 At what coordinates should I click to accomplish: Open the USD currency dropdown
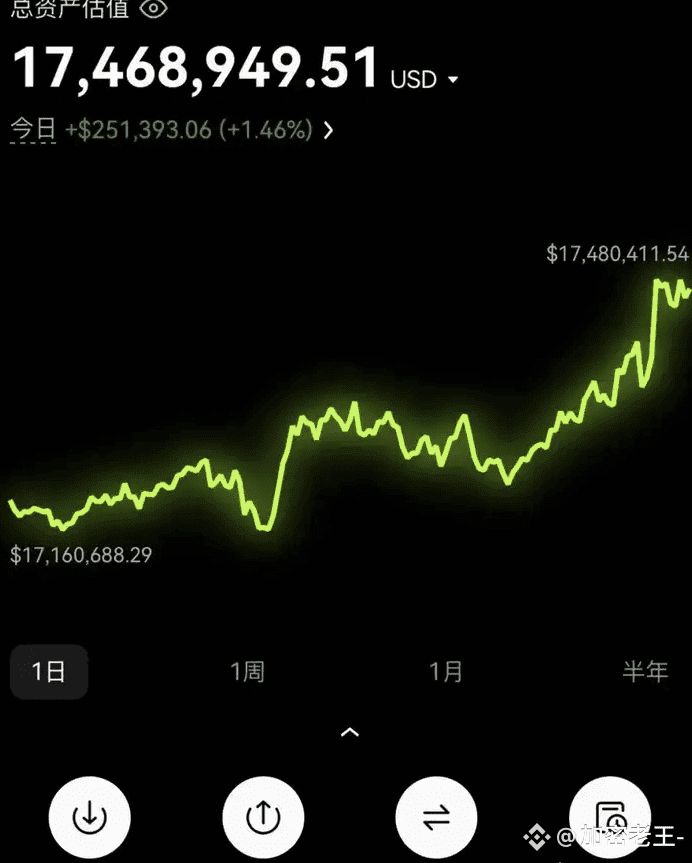[x=425, y=79]
